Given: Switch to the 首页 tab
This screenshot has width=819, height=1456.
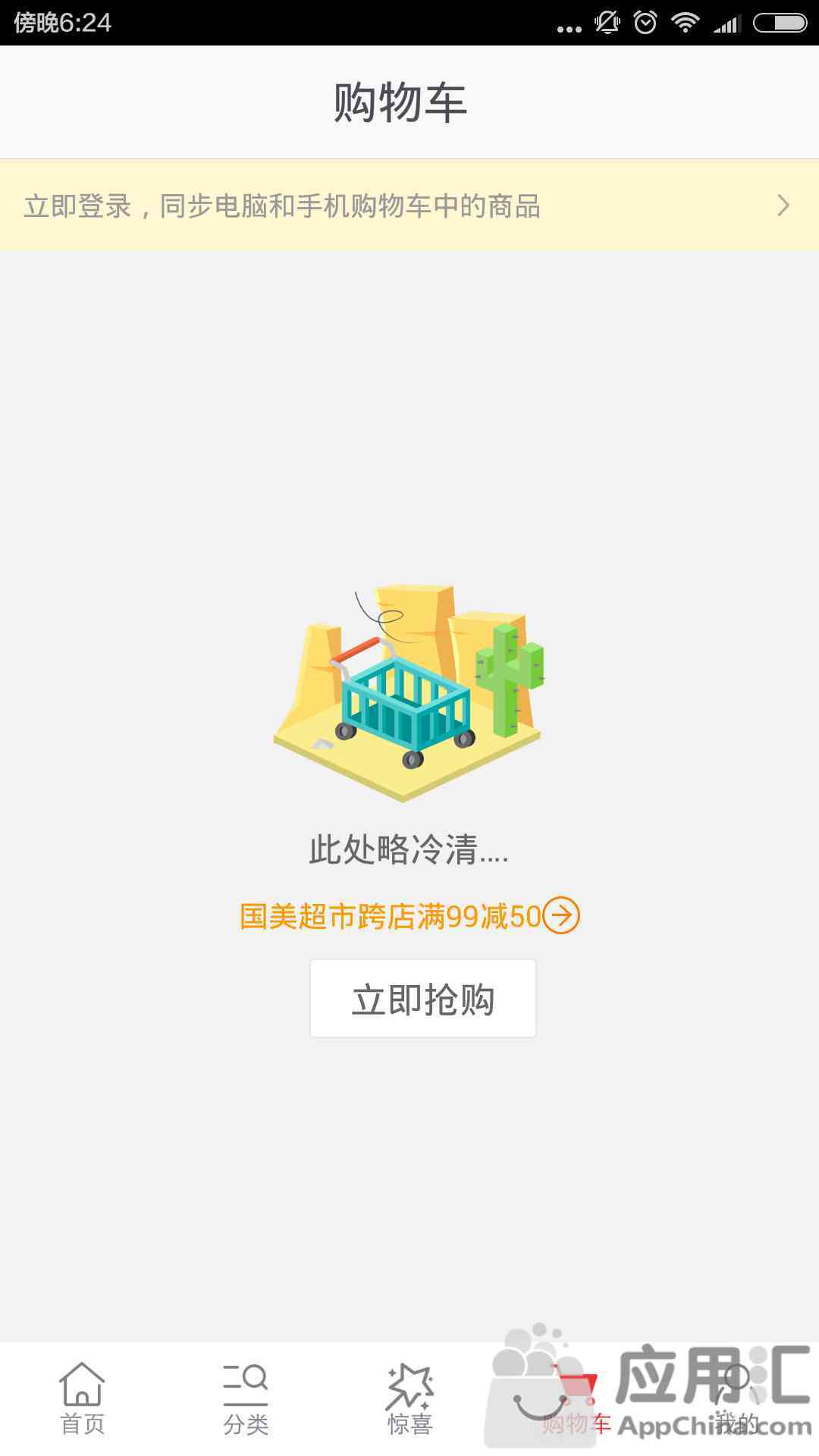Looking at the screenshot, I should [82, 1399].
